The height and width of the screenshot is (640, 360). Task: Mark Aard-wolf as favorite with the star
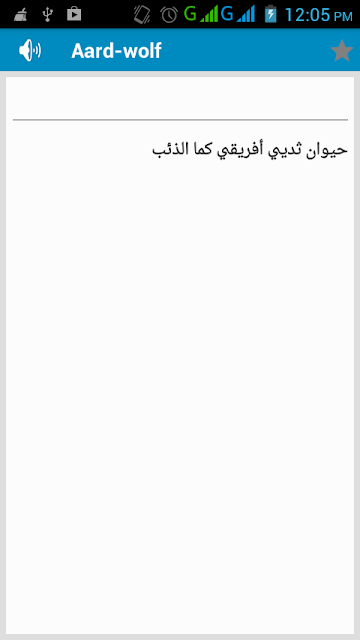click(x=342, y=51)
